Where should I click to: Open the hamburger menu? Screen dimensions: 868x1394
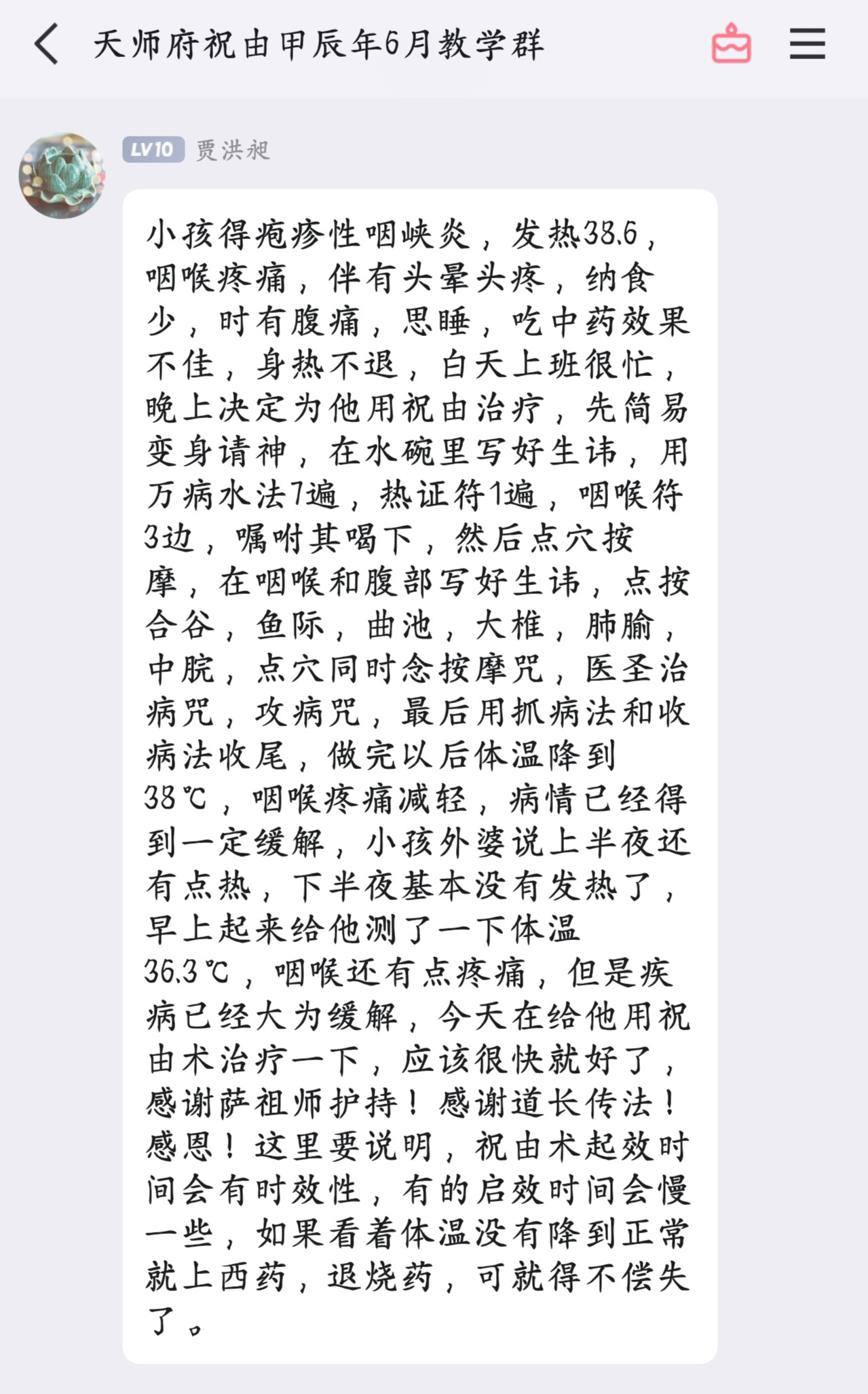coord(807,44)
